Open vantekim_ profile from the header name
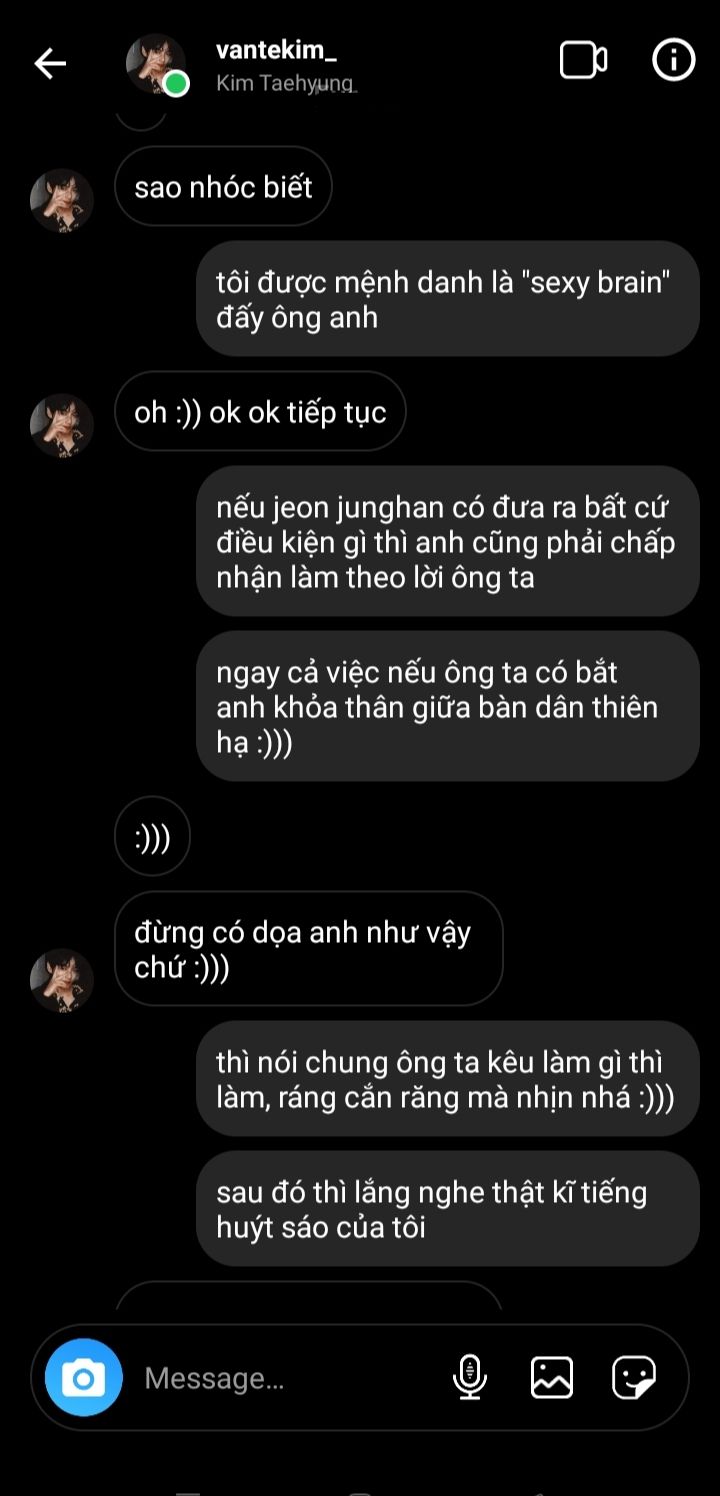The width and height of the screenshot is (720, 1496). tap(270, 51)
